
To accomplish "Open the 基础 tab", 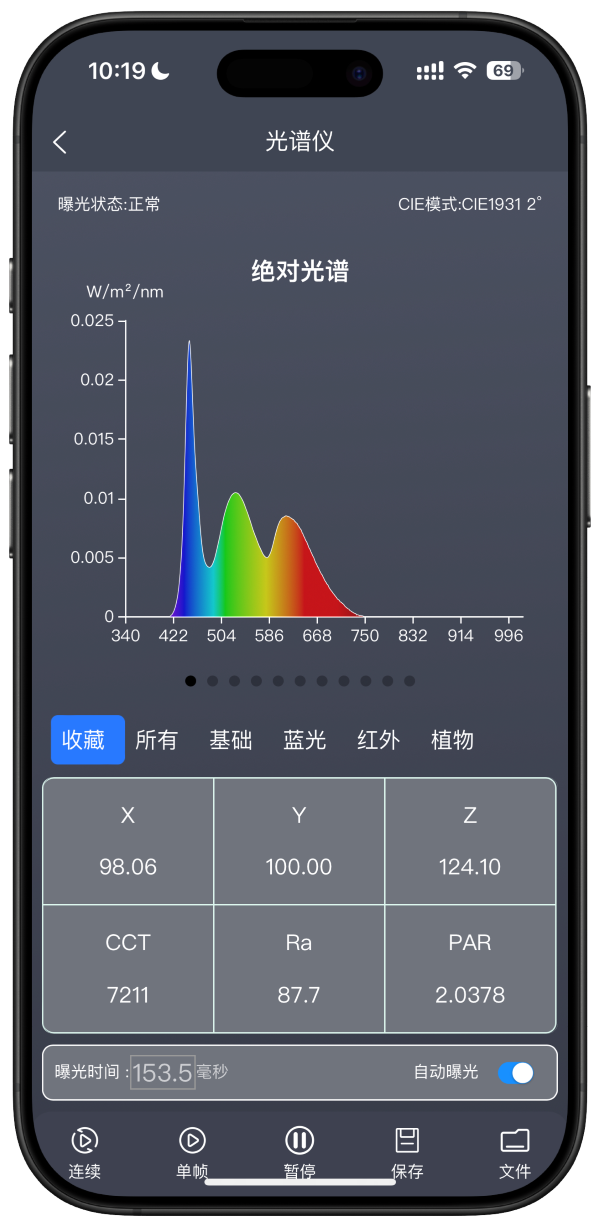I will coord(231,740).
